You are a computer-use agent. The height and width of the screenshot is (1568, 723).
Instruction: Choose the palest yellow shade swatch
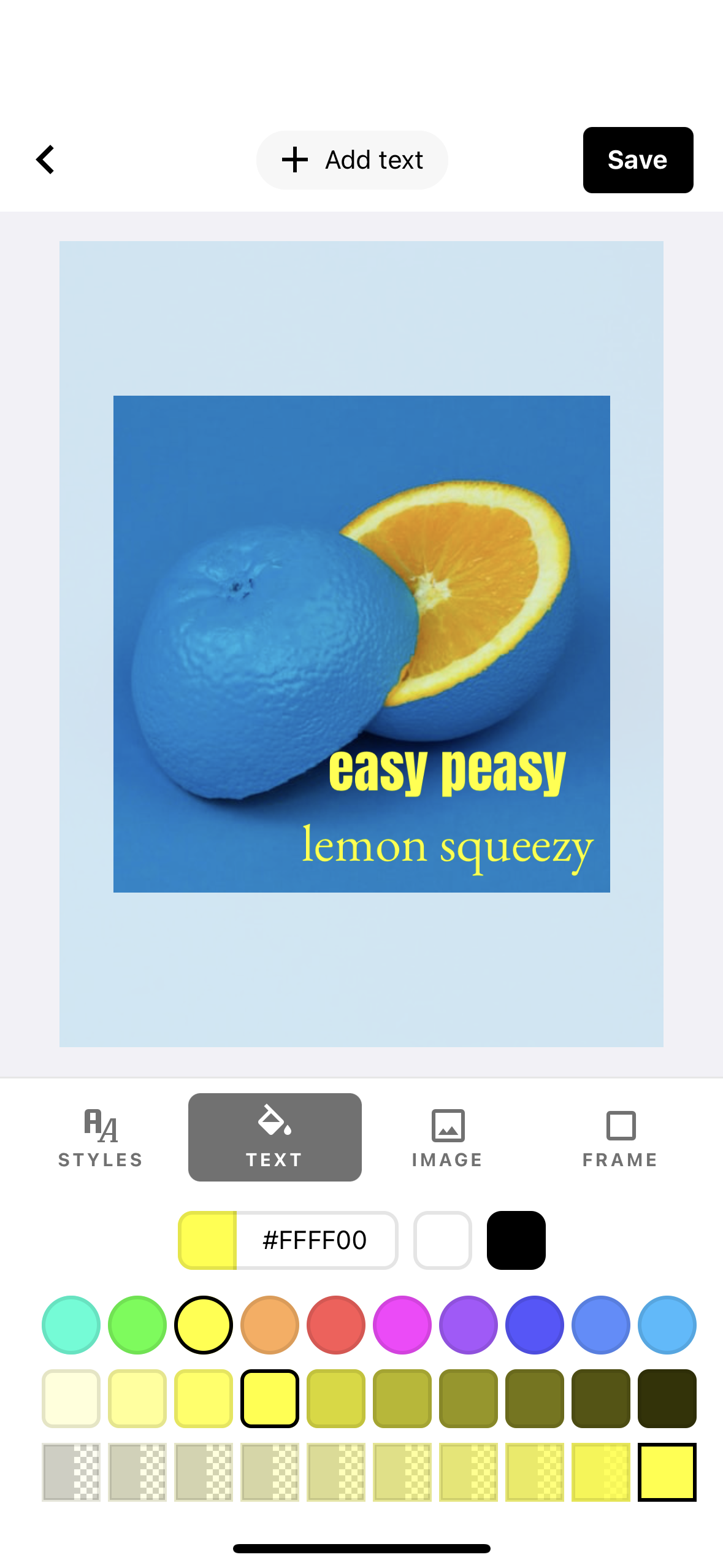(71, 1398)
